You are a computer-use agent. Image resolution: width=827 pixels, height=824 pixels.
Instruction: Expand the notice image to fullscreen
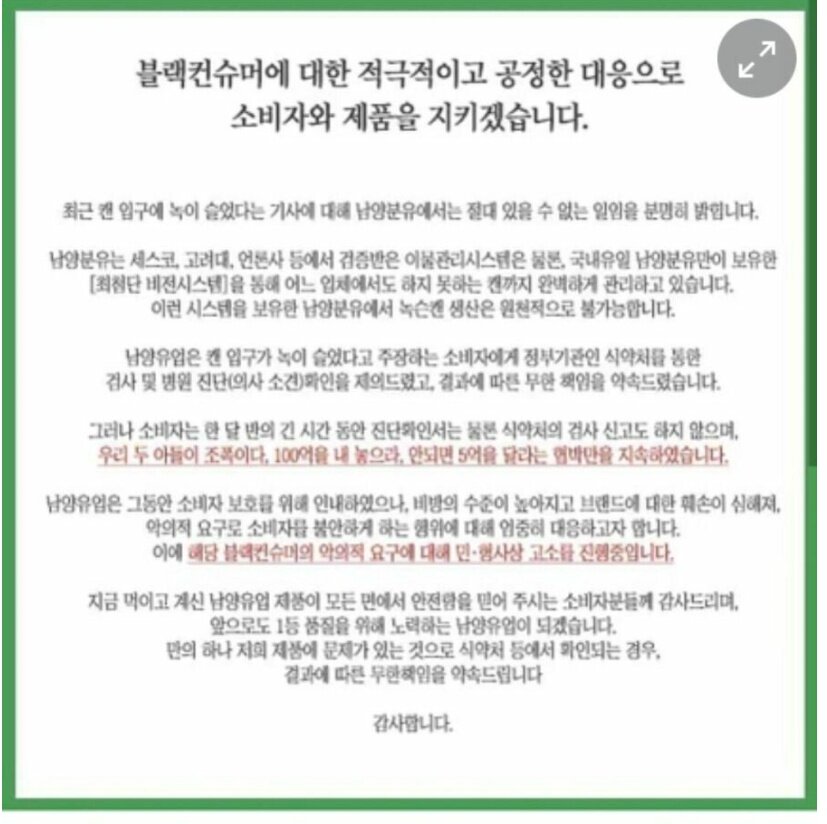coord(757,58)
